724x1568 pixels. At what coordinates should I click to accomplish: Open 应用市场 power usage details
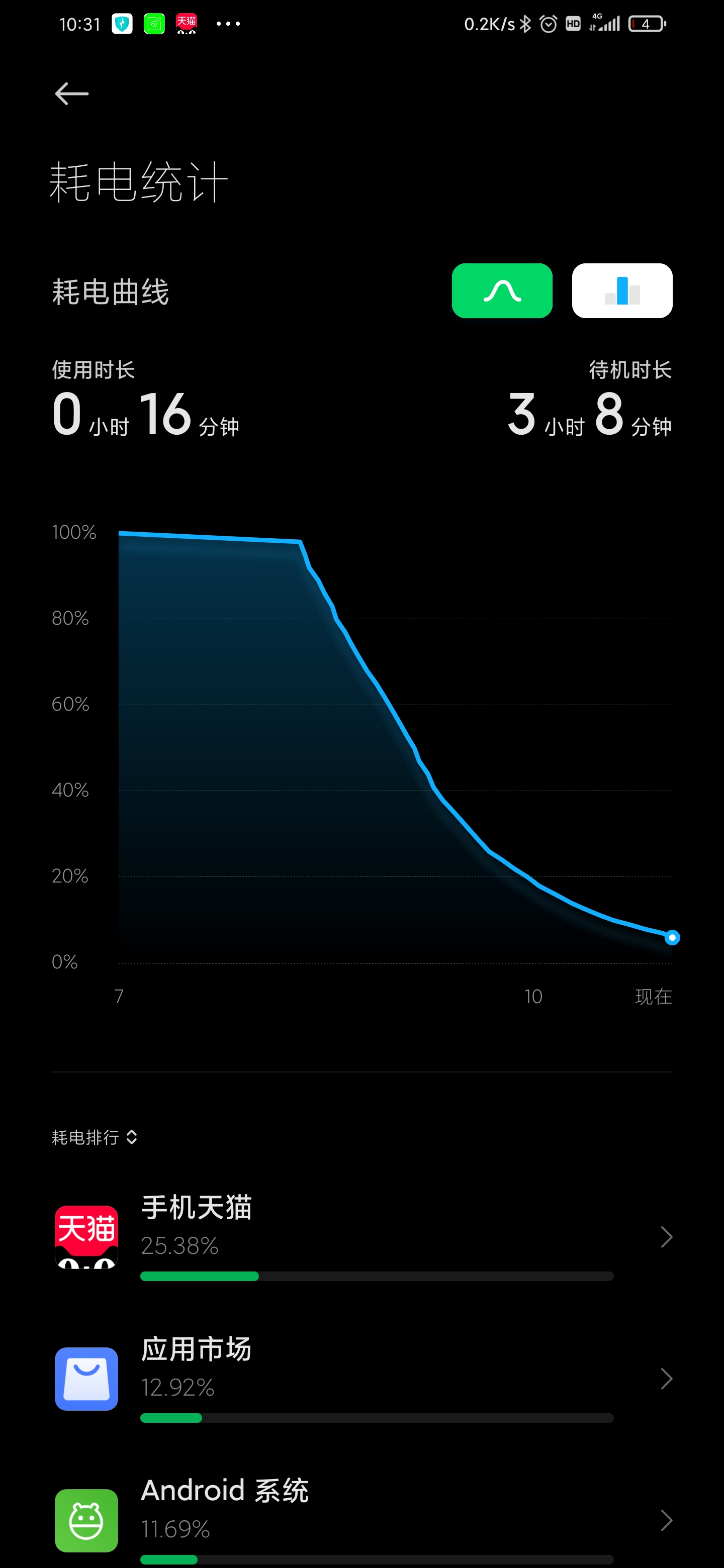361,1379
